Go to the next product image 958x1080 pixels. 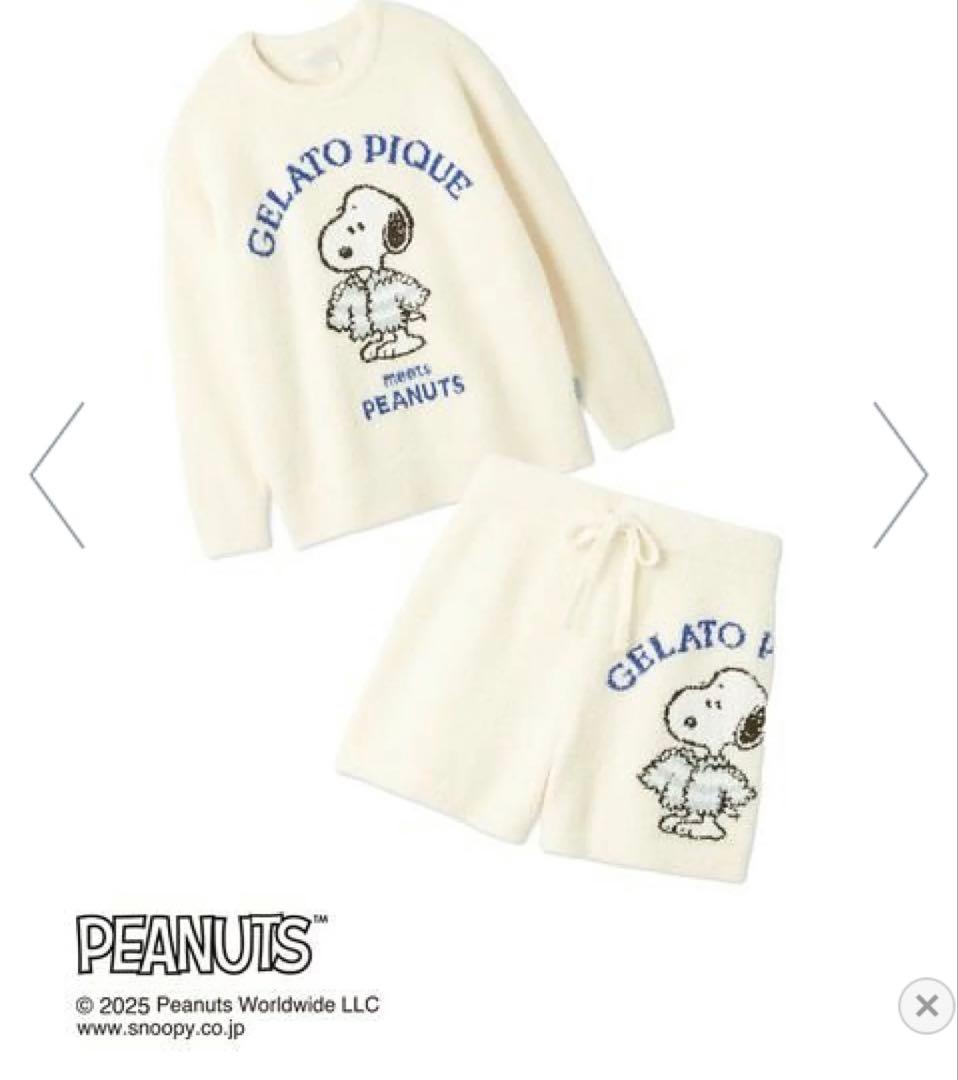pos(900,475)
